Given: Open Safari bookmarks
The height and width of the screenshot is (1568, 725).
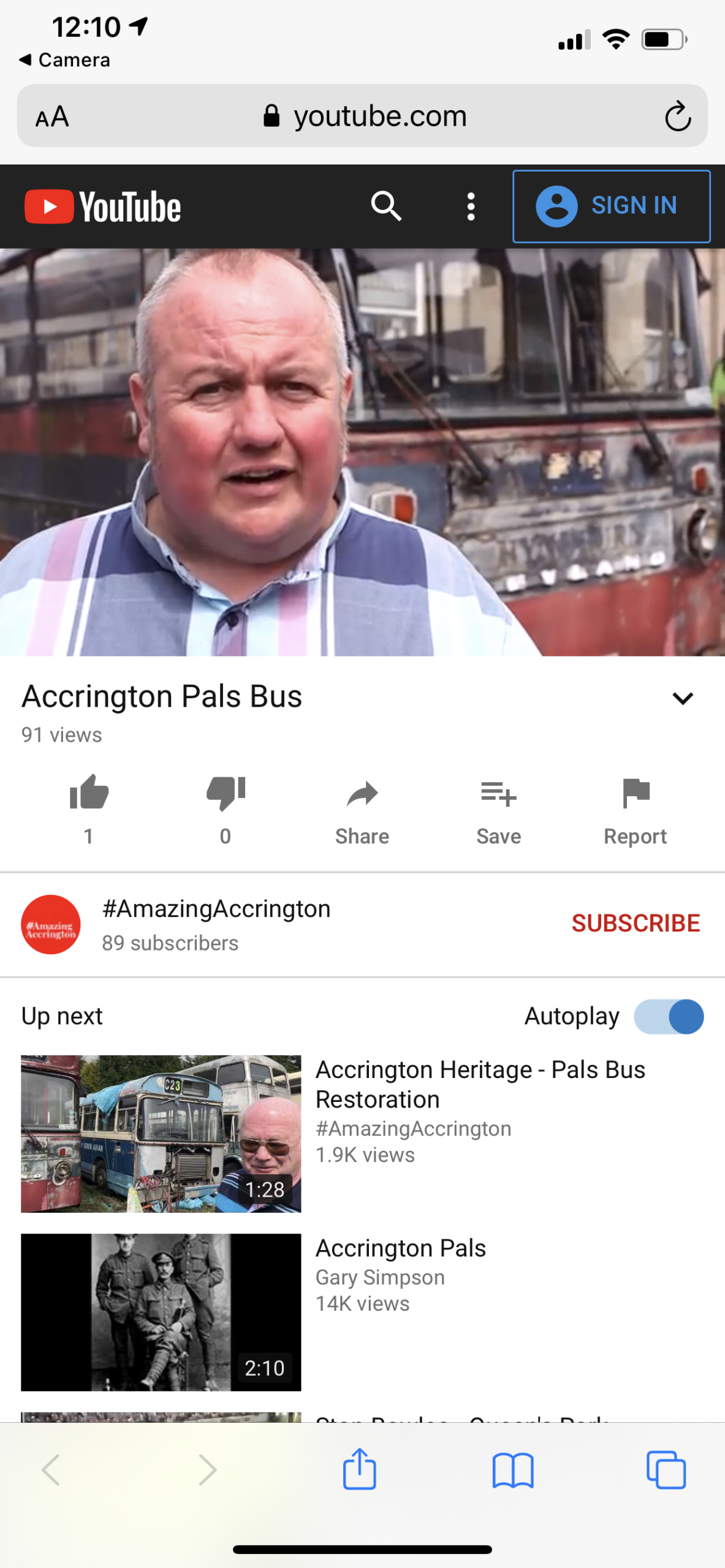Looking at the screenshot, I should (x=513, y=1470).
